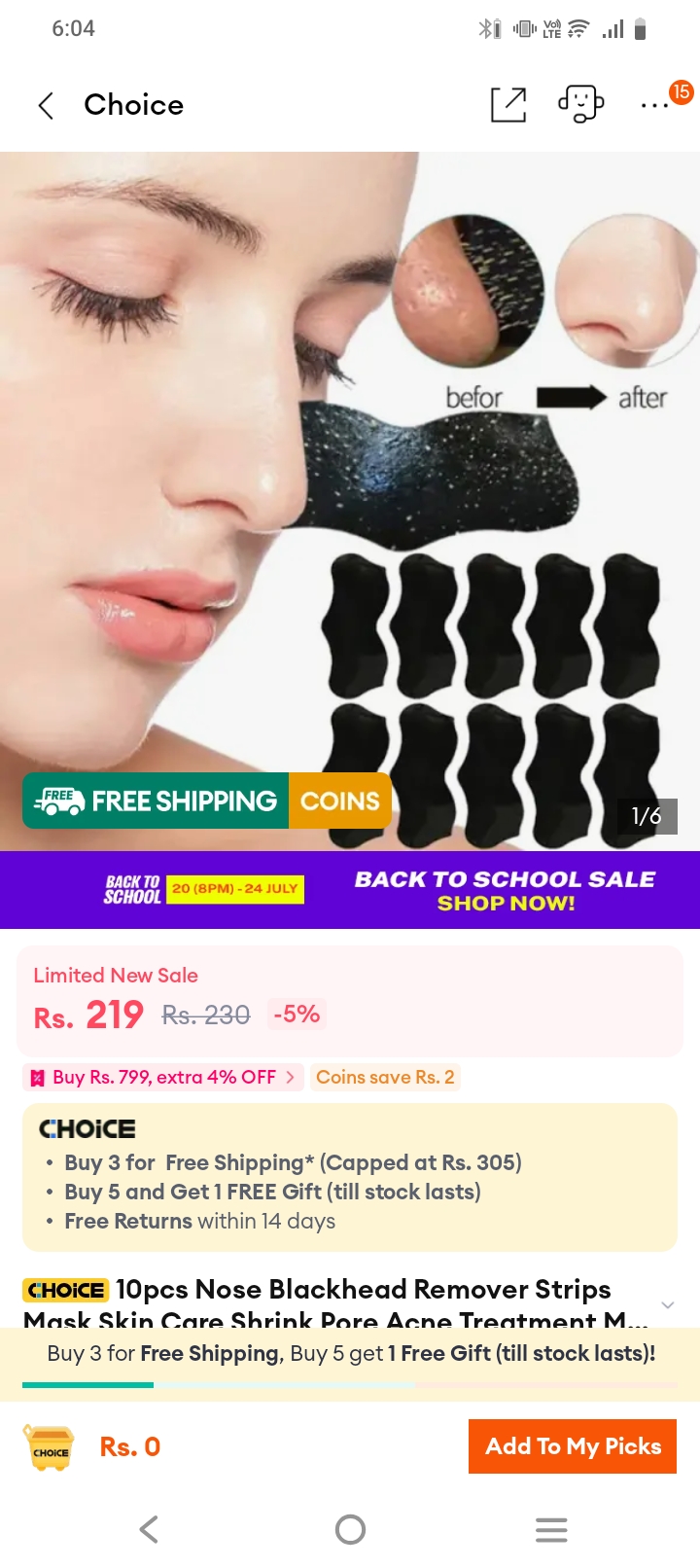Open the customer support chat icon
700x1568 pixels.
pyautogui.click(x=580, y=104)
